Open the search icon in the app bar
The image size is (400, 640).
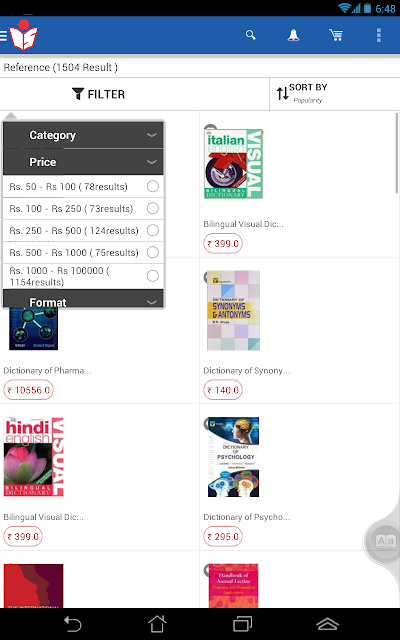click(251, 36)
